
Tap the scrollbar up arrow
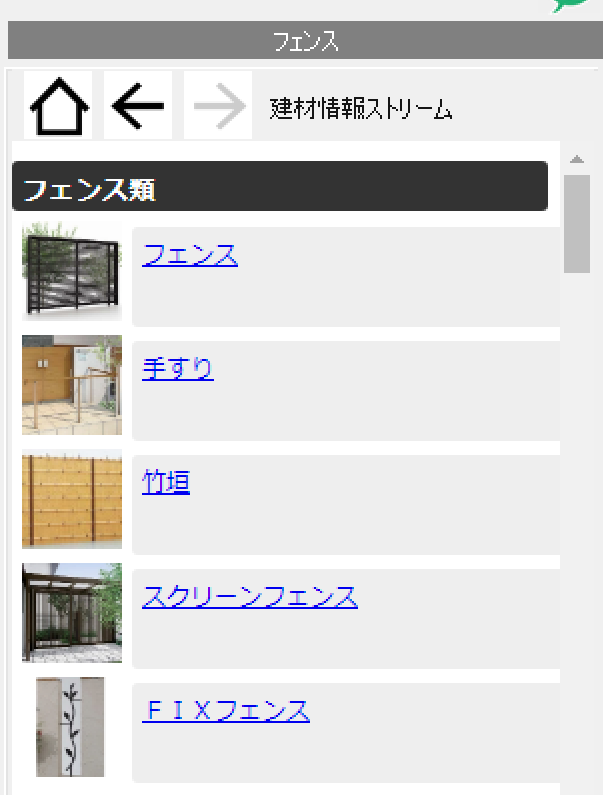coord(577,159)
